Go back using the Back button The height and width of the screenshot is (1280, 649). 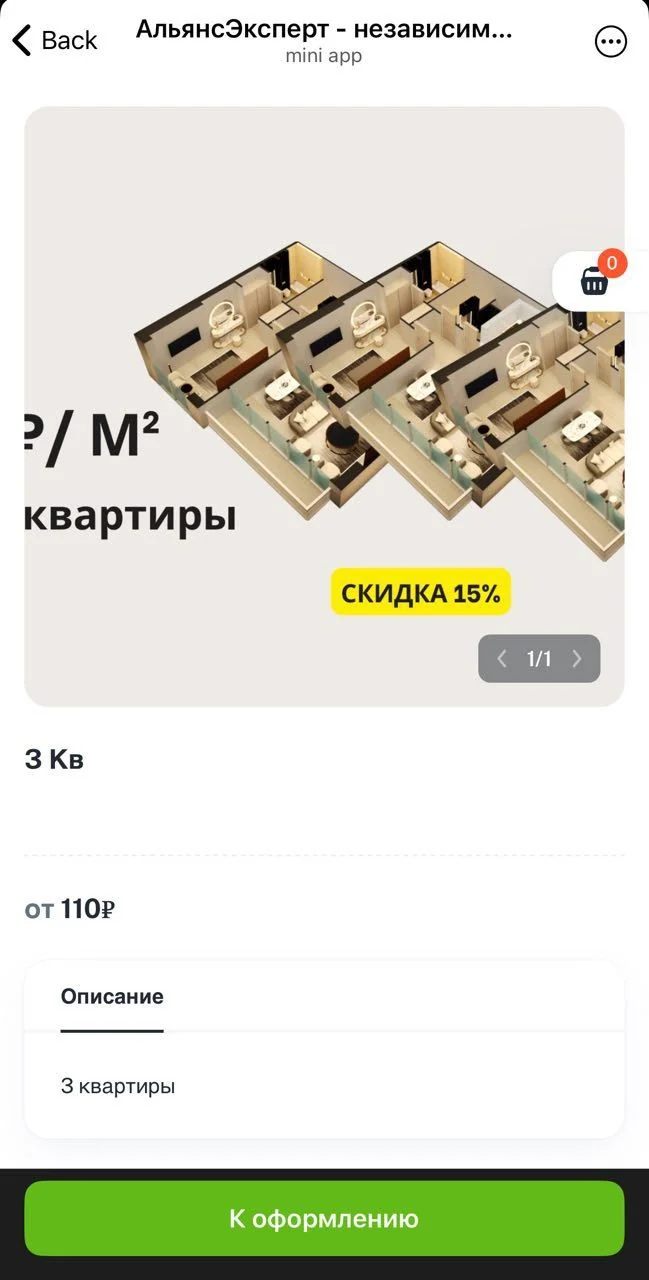54,40
